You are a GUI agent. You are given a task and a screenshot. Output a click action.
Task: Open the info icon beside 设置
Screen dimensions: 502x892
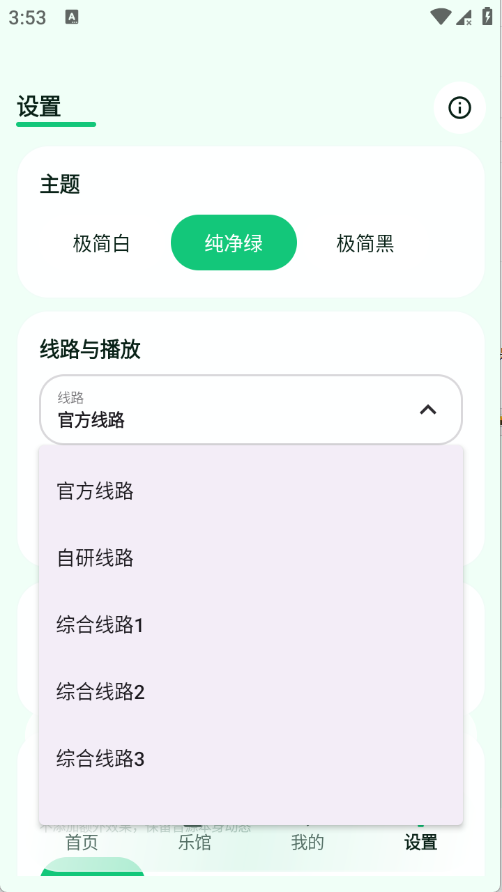pyautogui.click(x=459, y=108)
